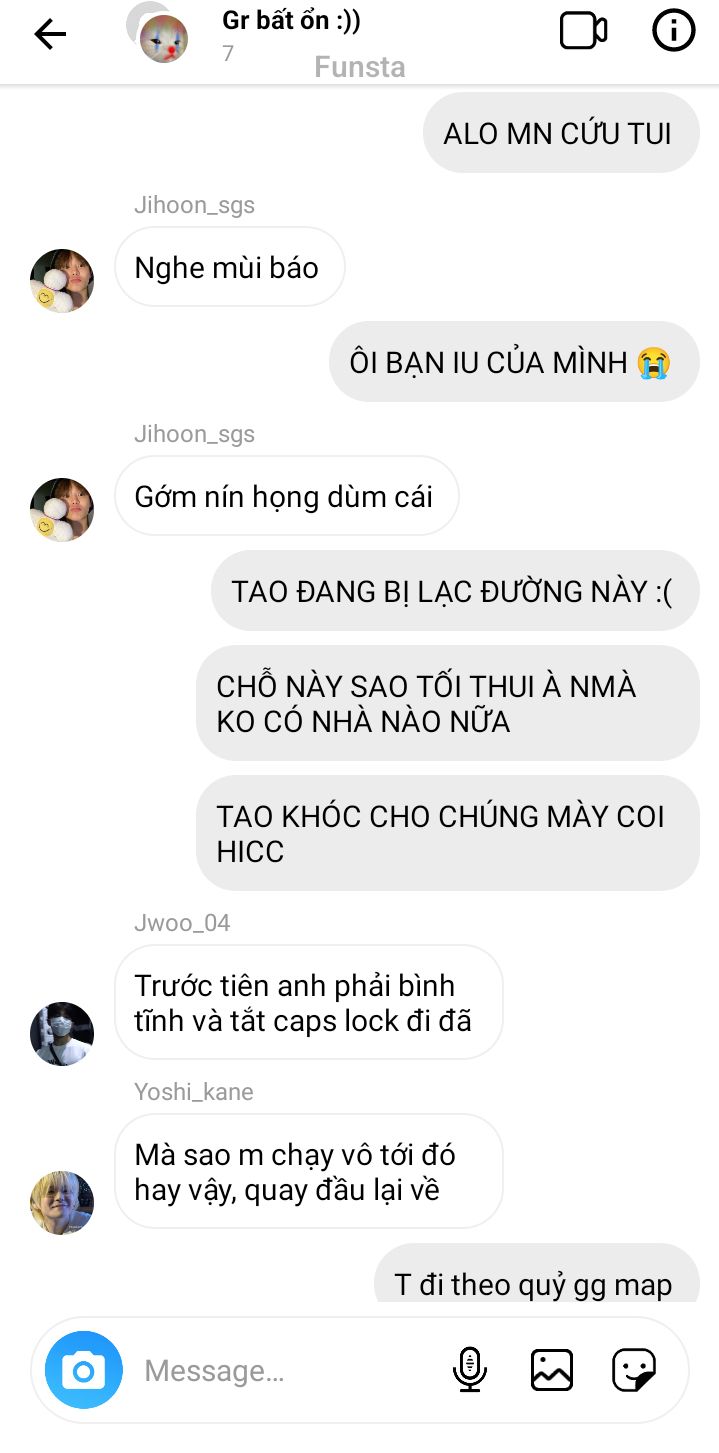Screen dimensions: 719x1453
Task: Open Jwoo_04's profile picture
Action: pos(62,1033)
